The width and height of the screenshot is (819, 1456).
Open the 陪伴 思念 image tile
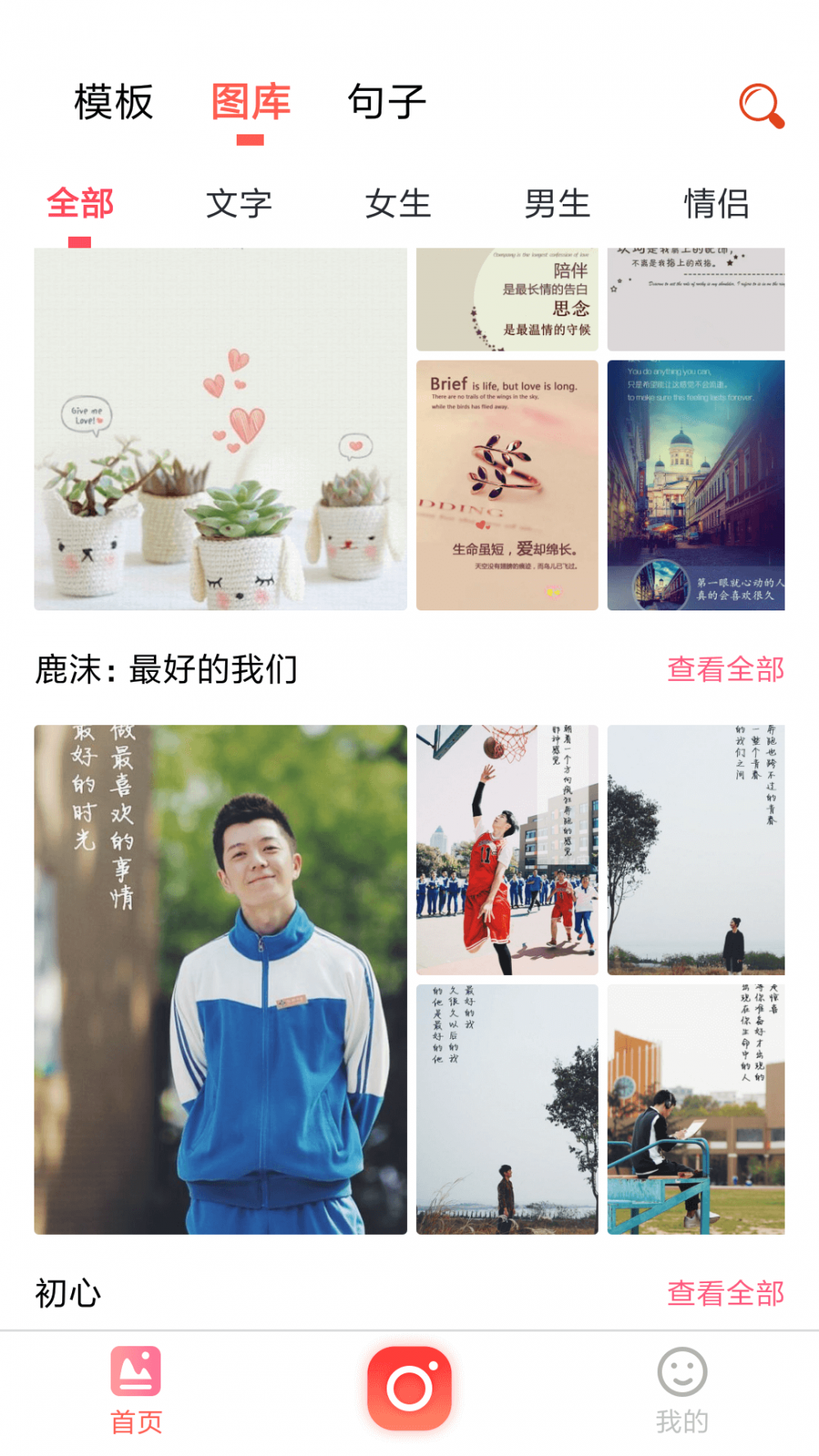[x=507, y=300]
